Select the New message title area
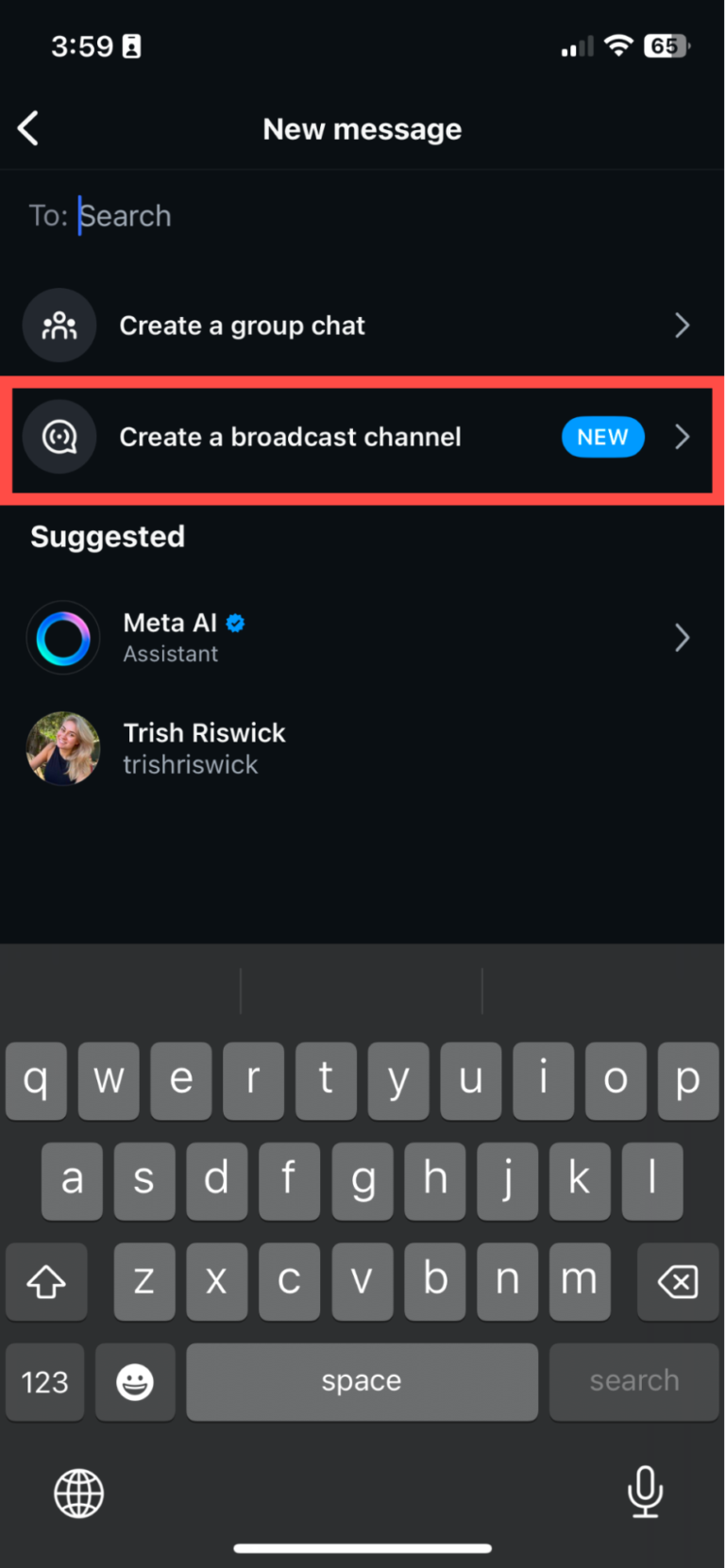Viewport: 725px width, 1568px height. (362, 128)
